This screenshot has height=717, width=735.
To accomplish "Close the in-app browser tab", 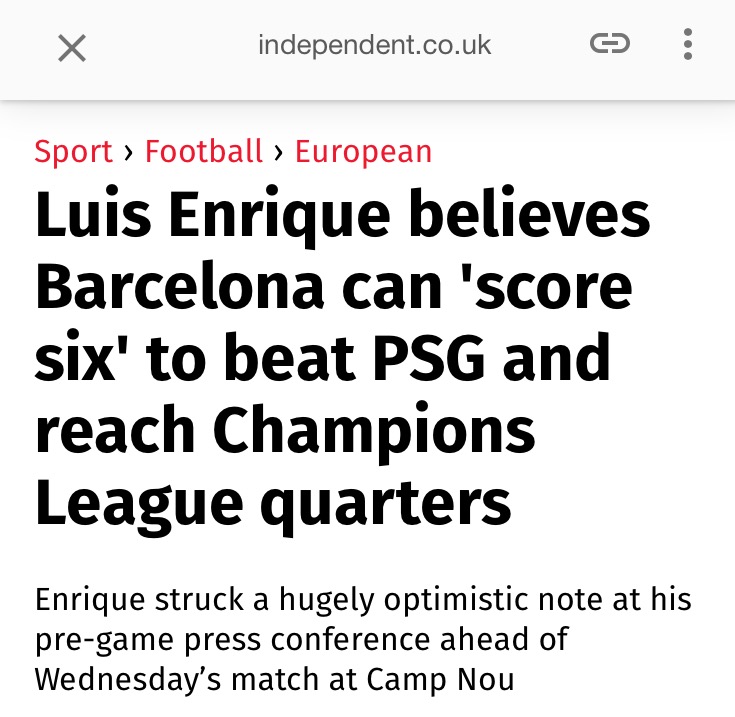I will point(72,47).
